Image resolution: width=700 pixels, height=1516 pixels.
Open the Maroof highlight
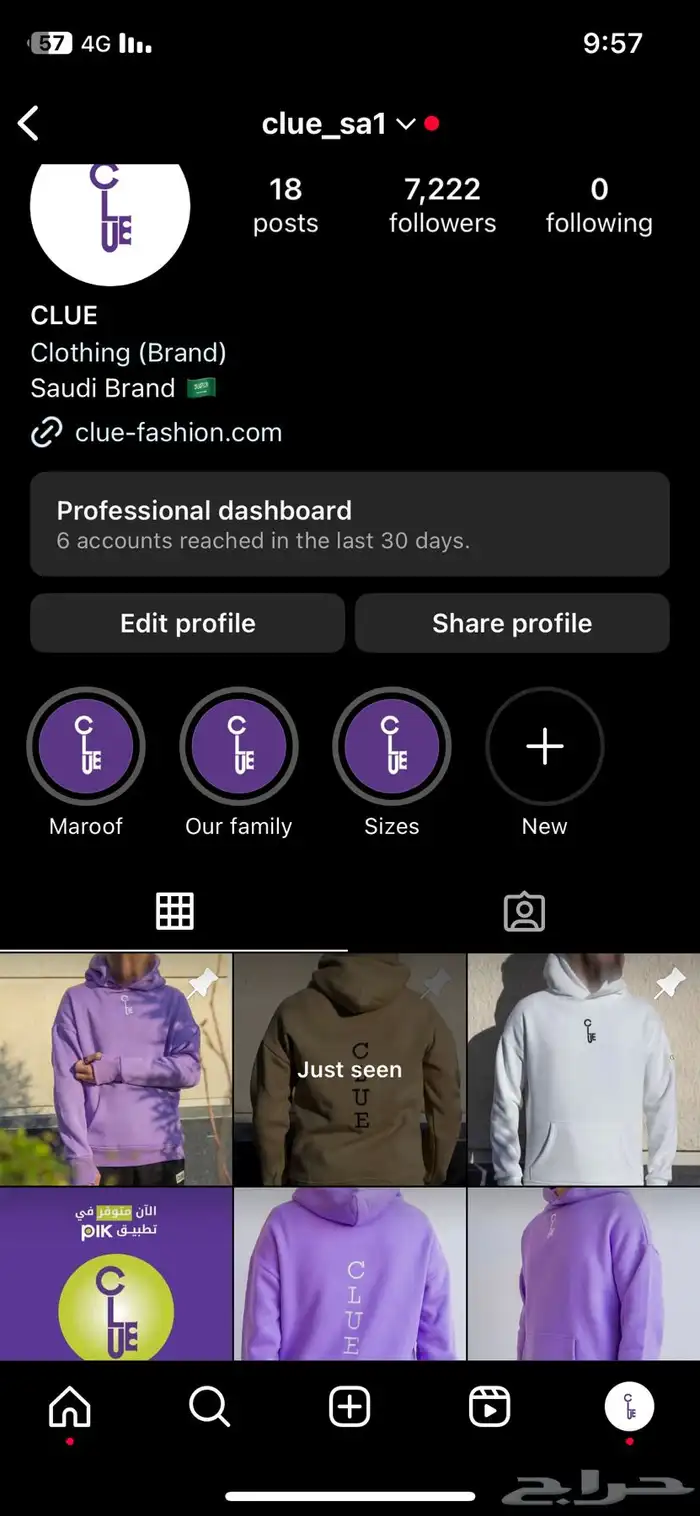pos(86,747)
